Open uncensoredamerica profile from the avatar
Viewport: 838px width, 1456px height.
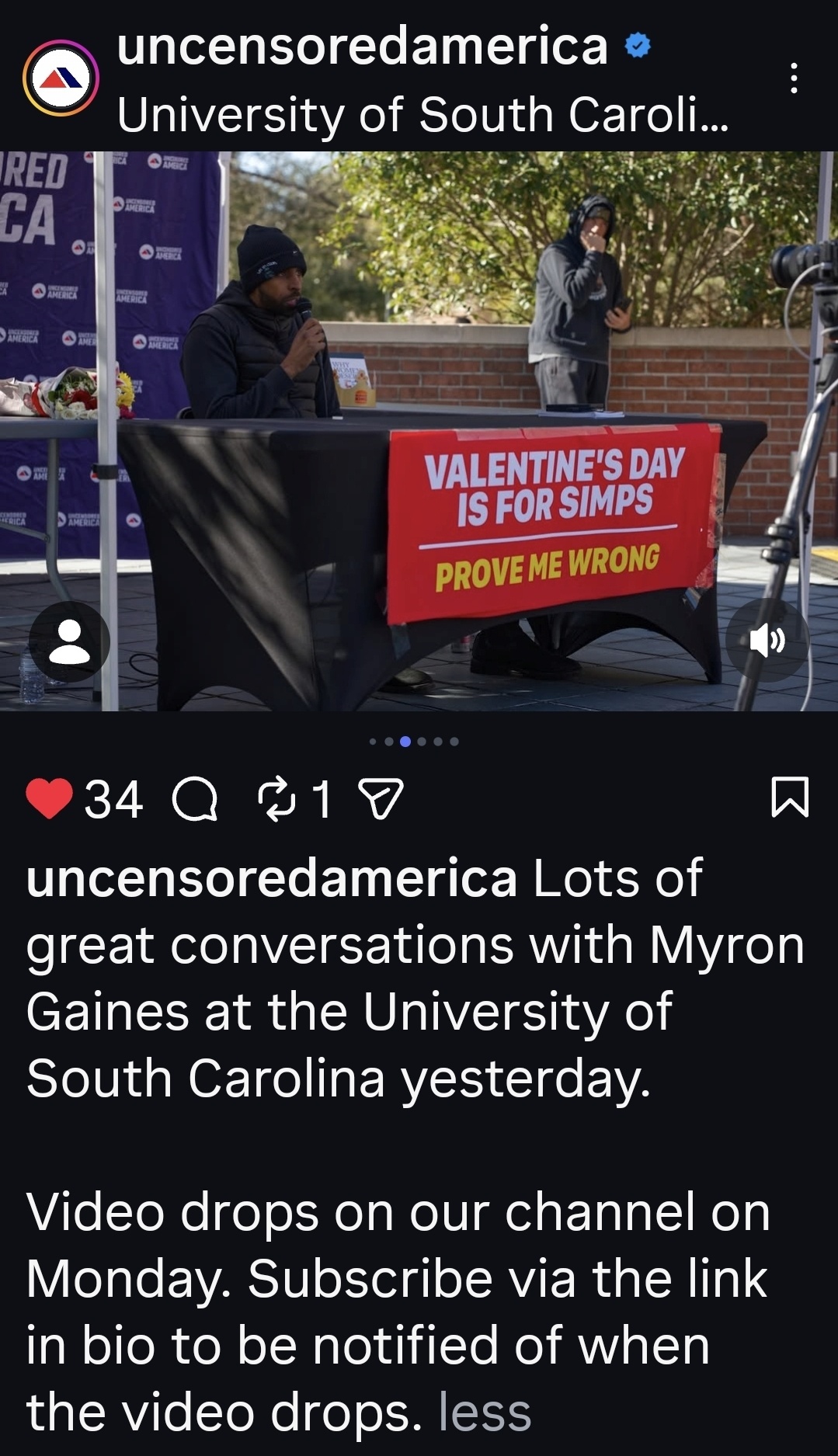(x=61, y=78)
